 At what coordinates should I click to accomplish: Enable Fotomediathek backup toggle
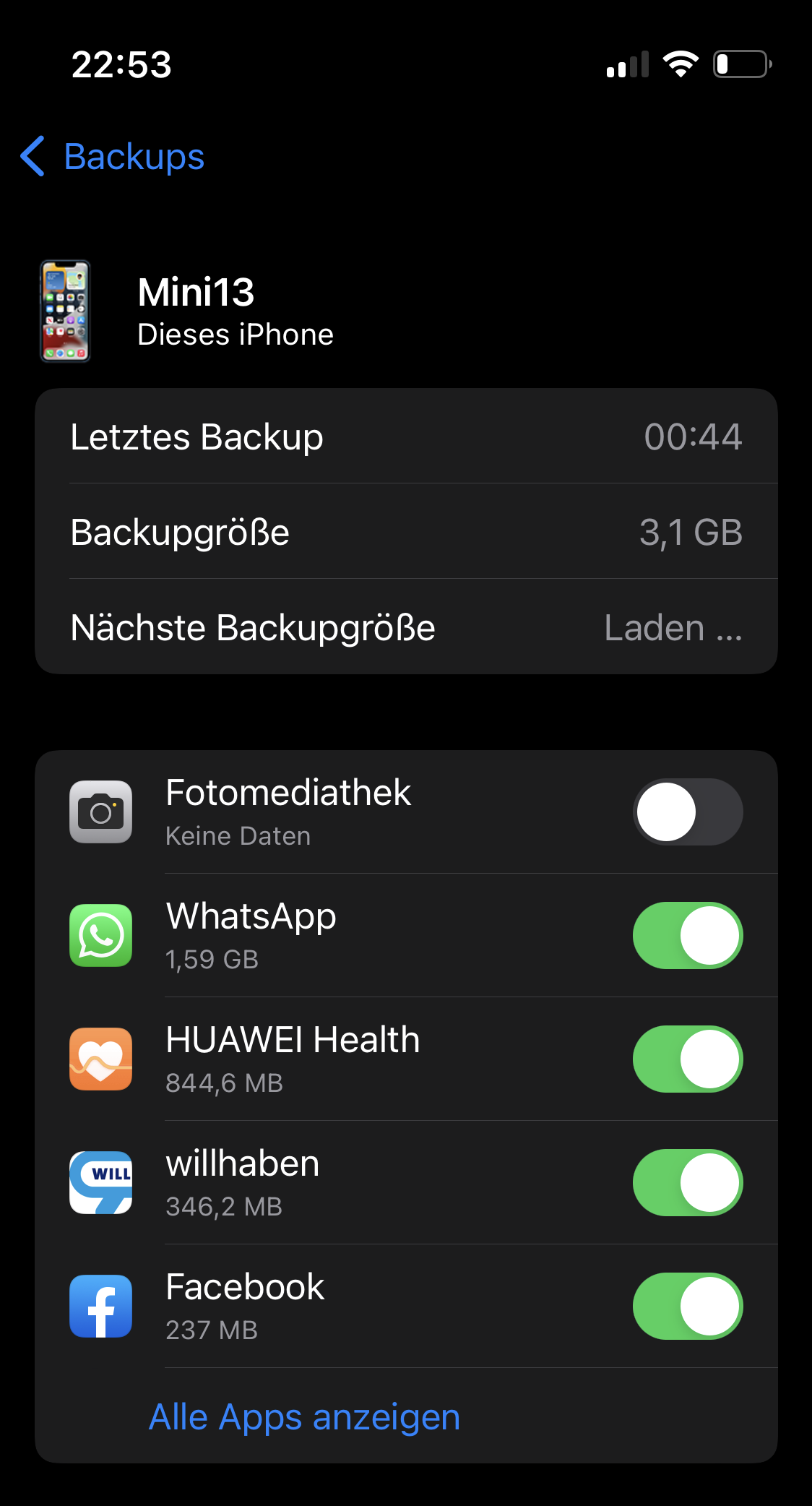[688, 812]
